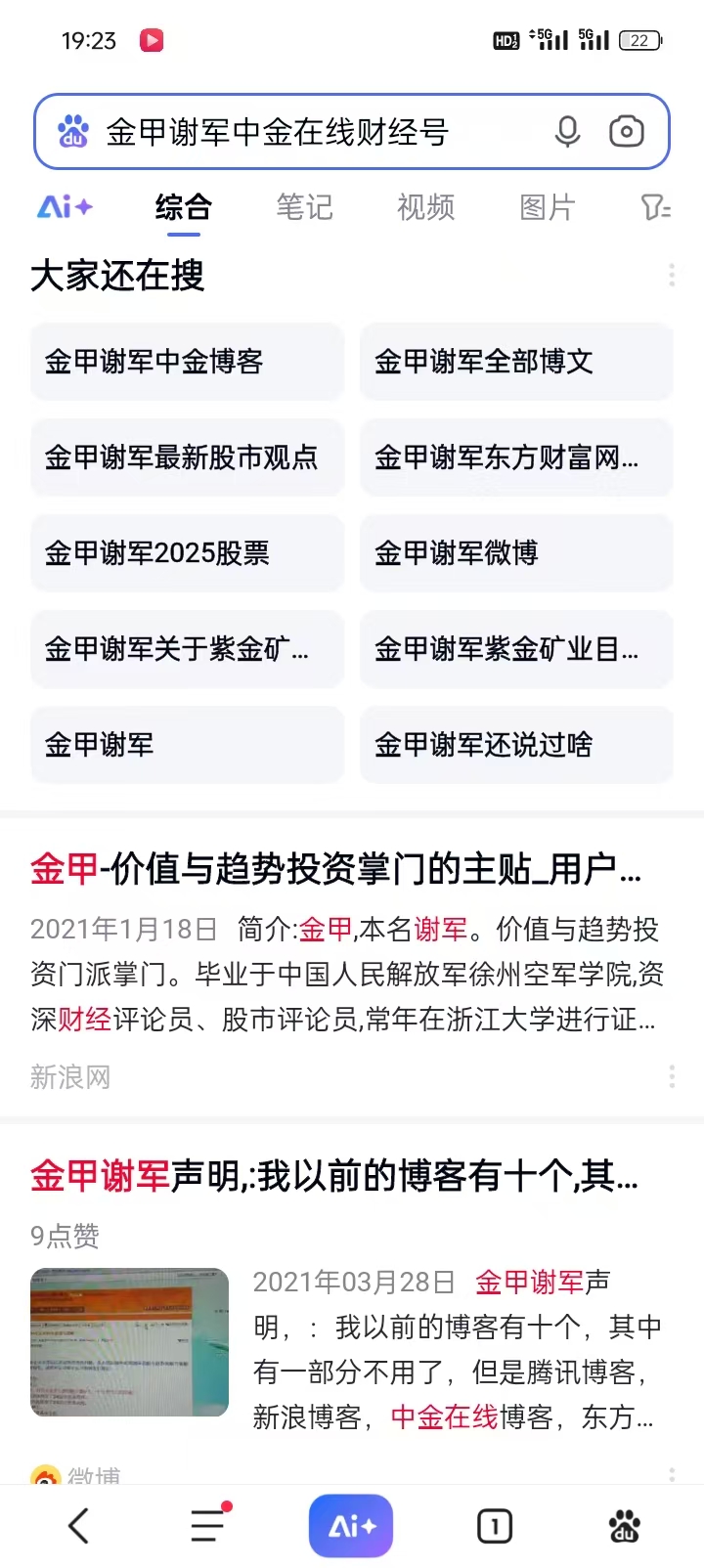Open camera image search
The image size is (704, 1568).
tap(626, 132)
